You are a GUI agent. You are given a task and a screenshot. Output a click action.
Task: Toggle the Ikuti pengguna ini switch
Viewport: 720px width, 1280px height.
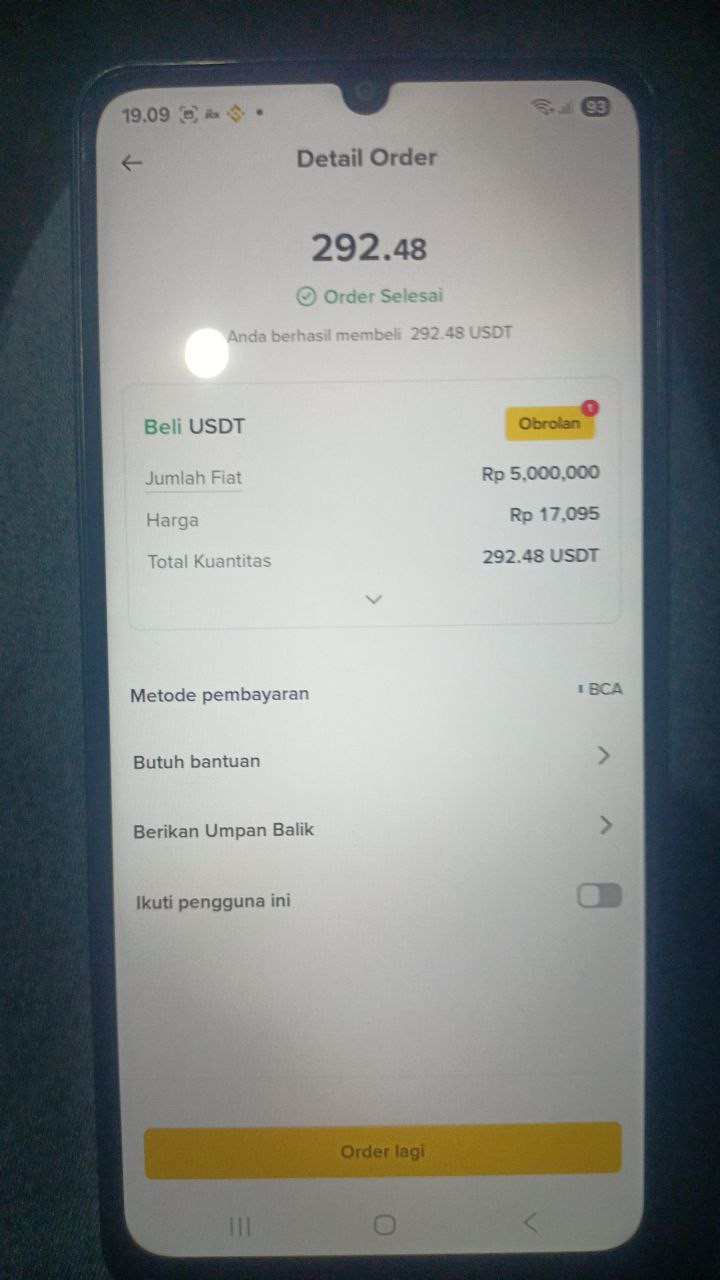pos(599,896)
